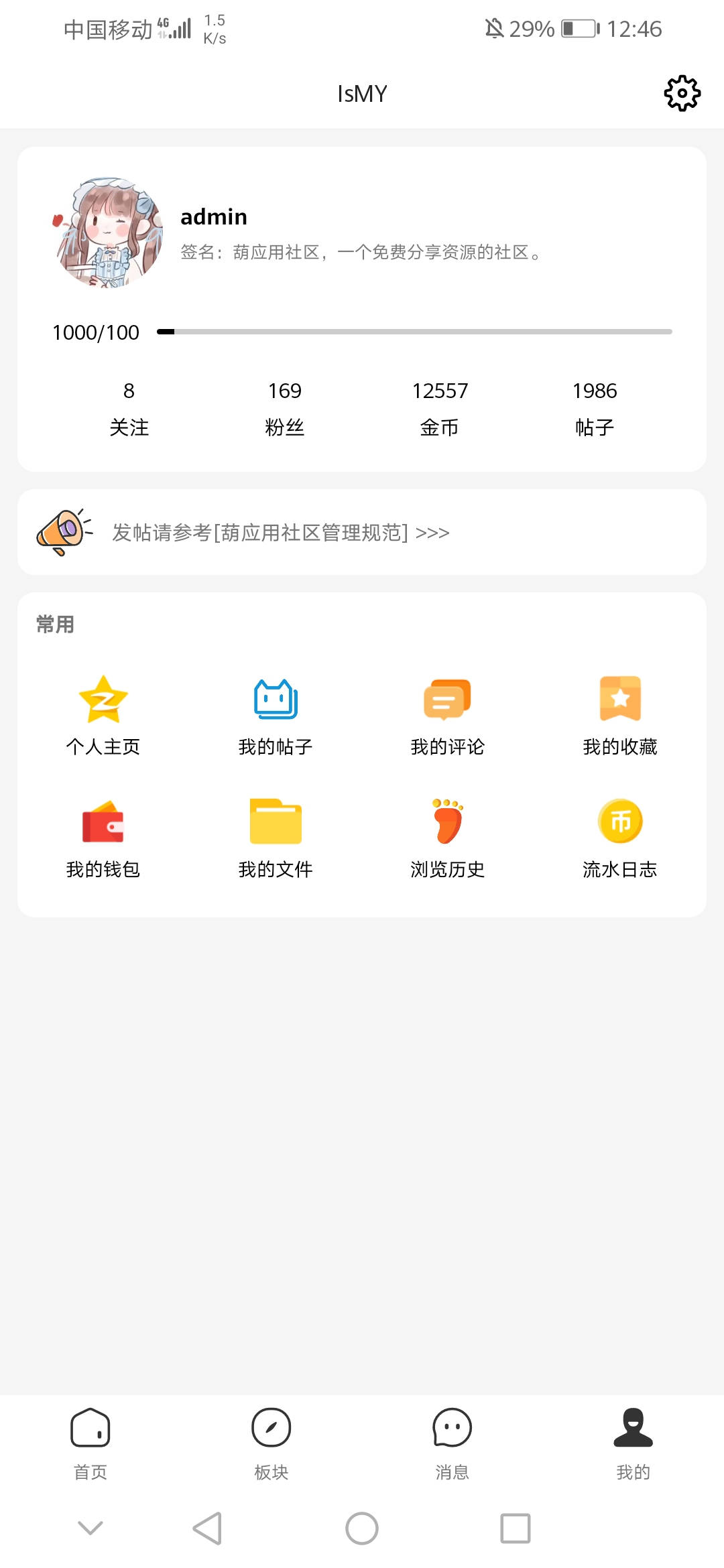
Task: Open the 帖子 posts count
Action: click(595, 407)
